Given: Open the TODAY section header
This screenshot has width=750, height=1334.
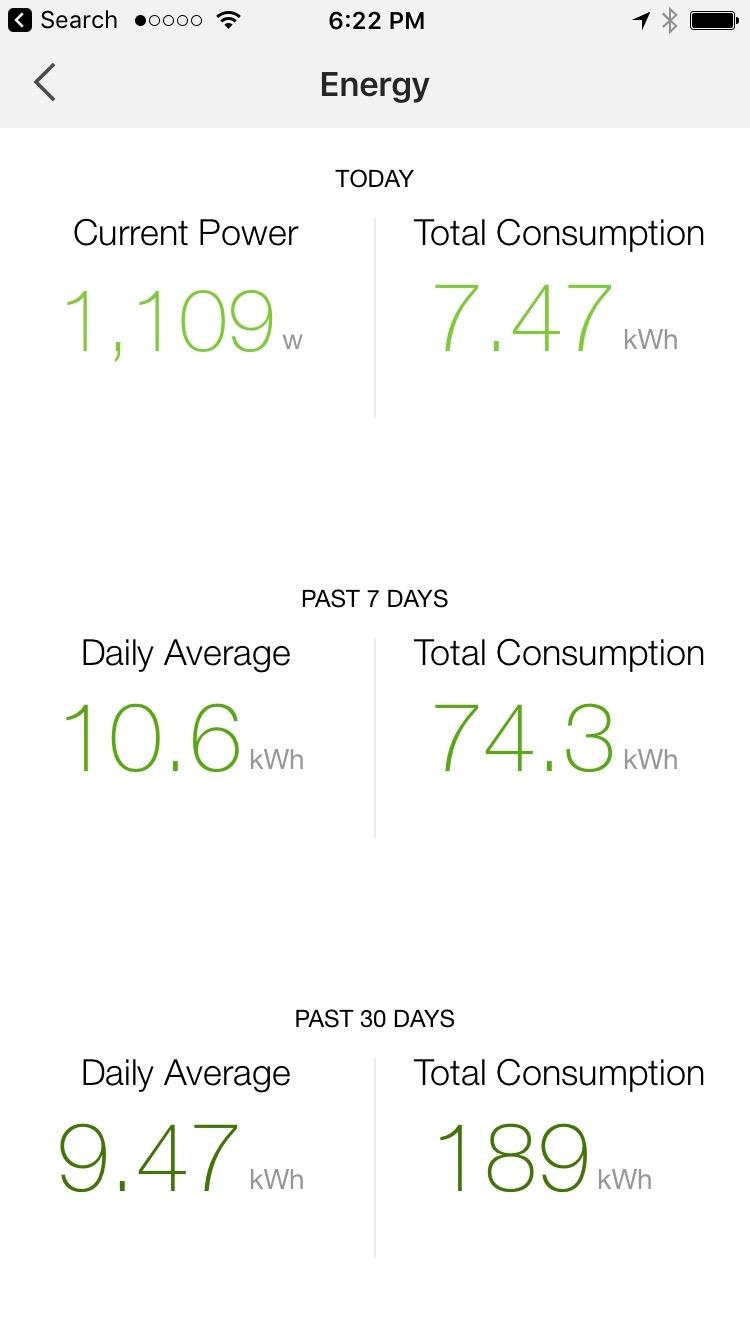Looking at the screenshot, I should (x=374, y=178).
